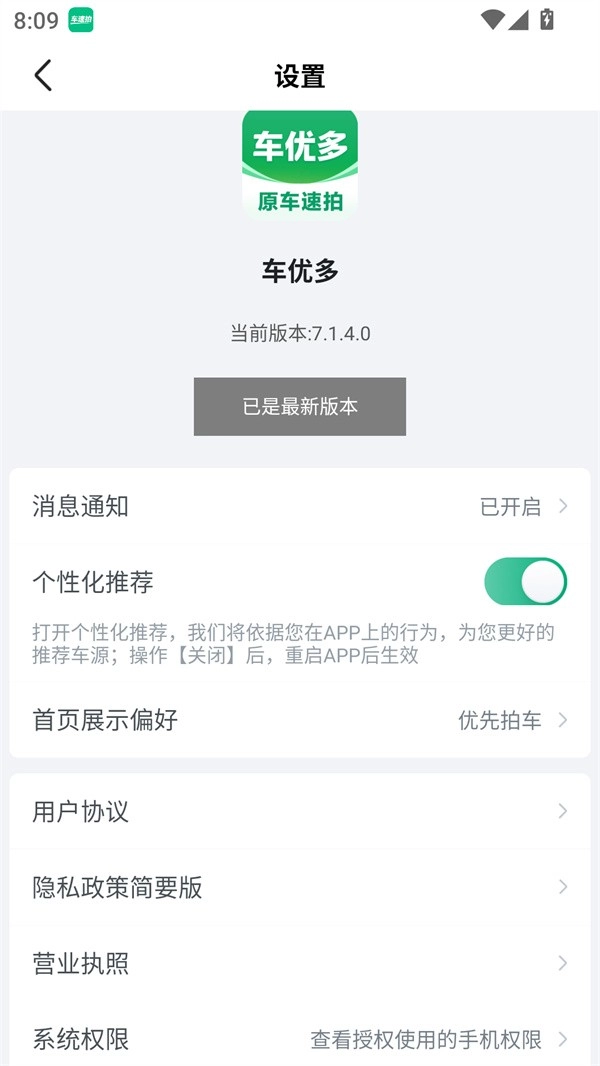Screen dimensions: 600x1066
Task: Tap the 已是最新版本 button
Action: (x=300, y=407)
